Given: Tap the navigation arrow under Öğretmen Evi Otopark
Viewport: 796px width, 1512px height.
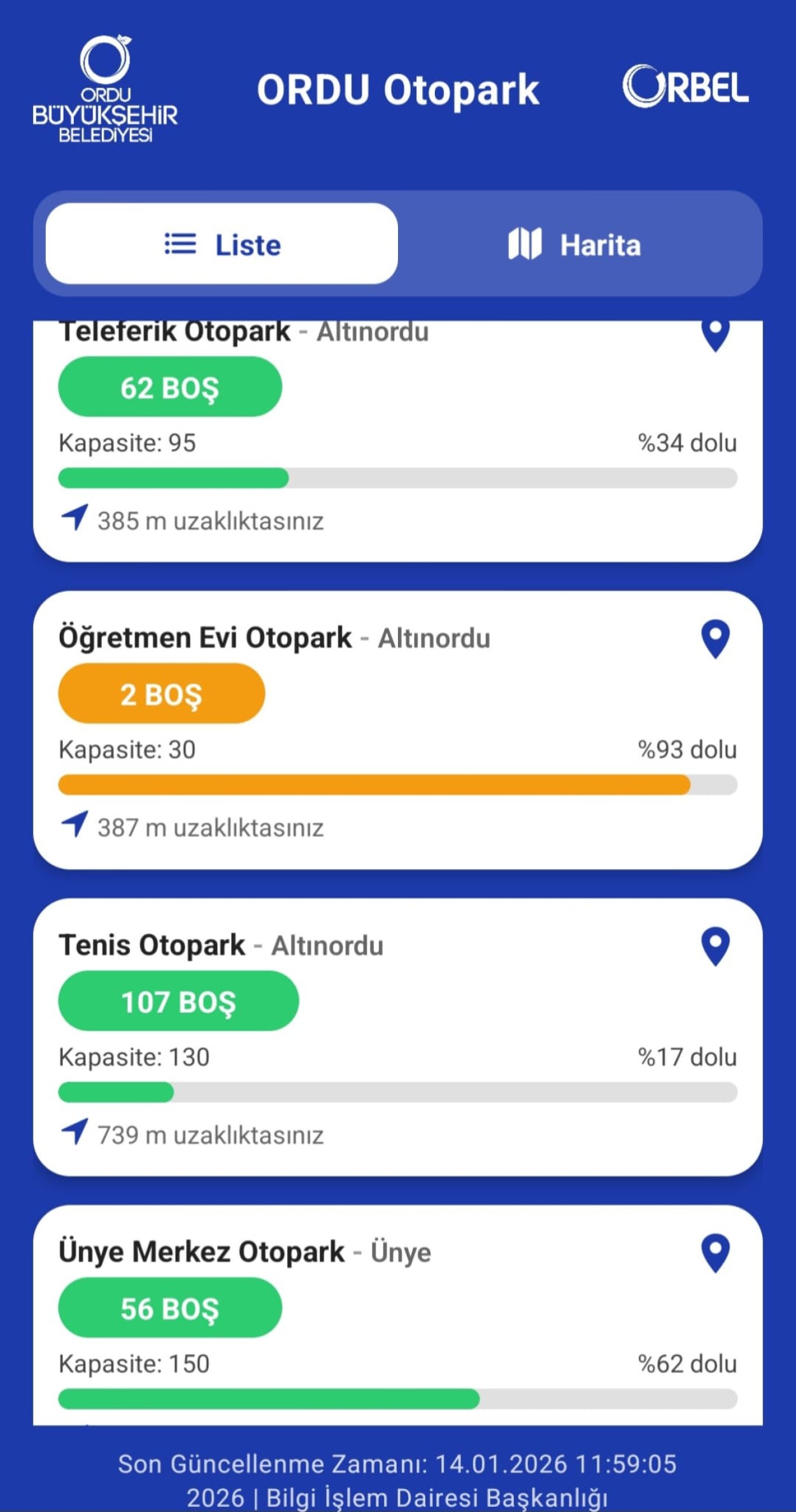Looking at the screenshot, I should click(76, 824).
